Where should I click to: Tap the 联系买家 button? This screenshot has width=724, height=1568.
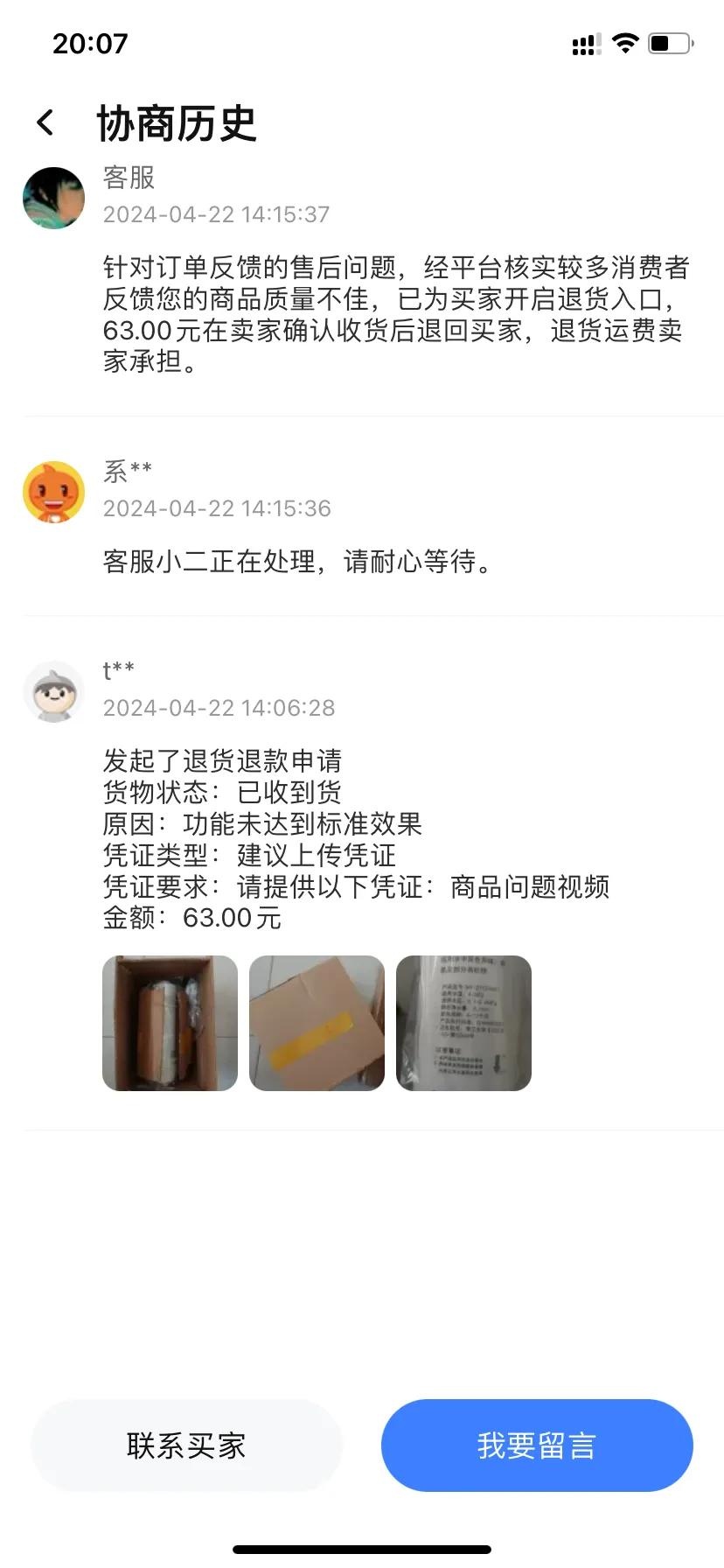(186, 1445)
